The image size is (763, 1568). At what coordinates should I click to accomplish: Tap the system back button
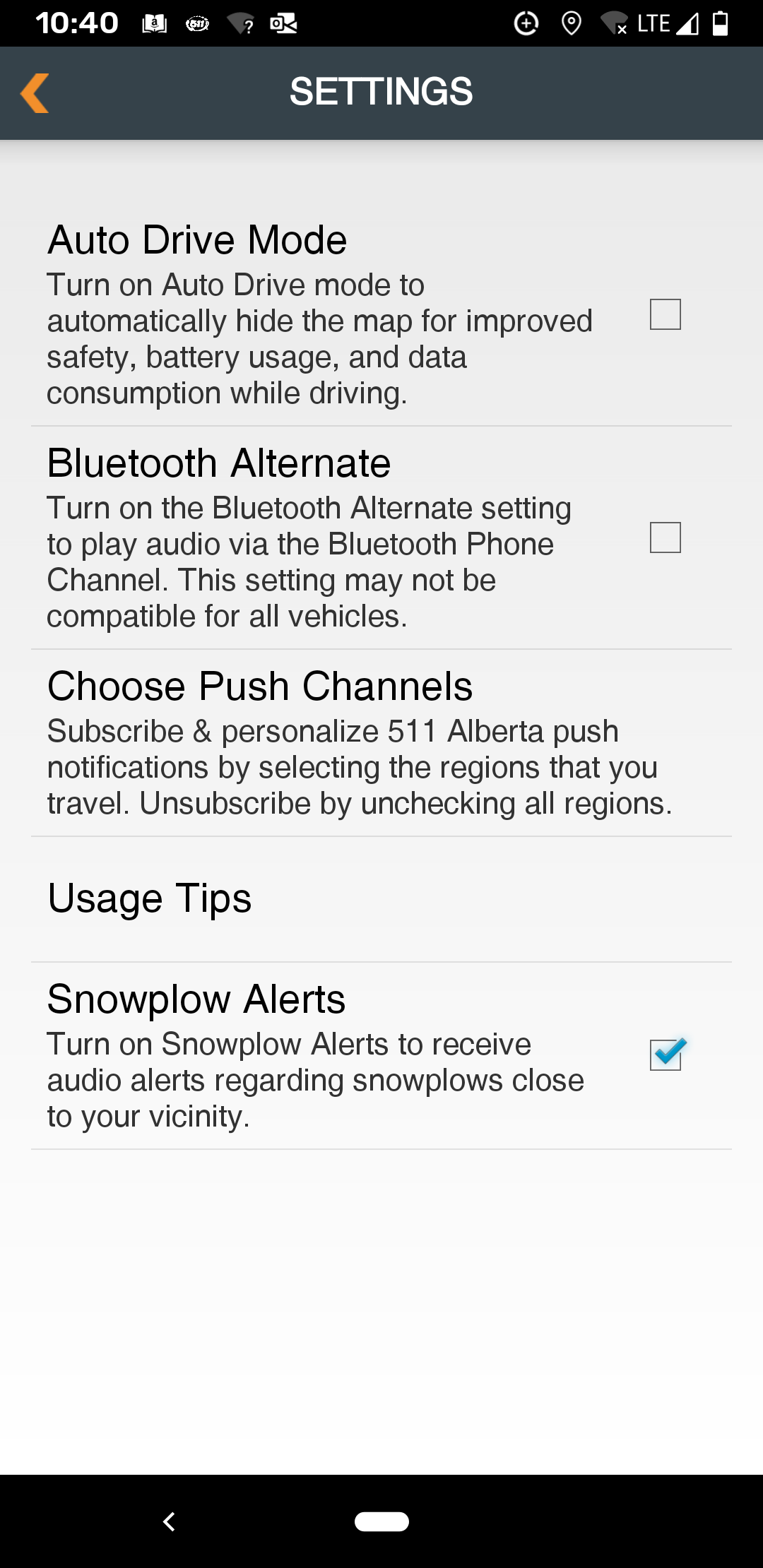169,1521
